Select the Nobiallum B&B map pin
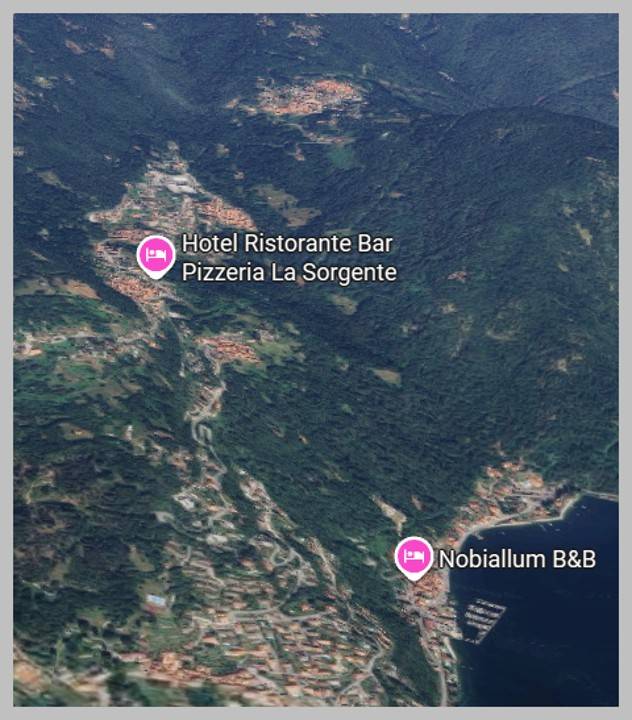The height and width of the screenshot is (720, 632). pos(412,557)
